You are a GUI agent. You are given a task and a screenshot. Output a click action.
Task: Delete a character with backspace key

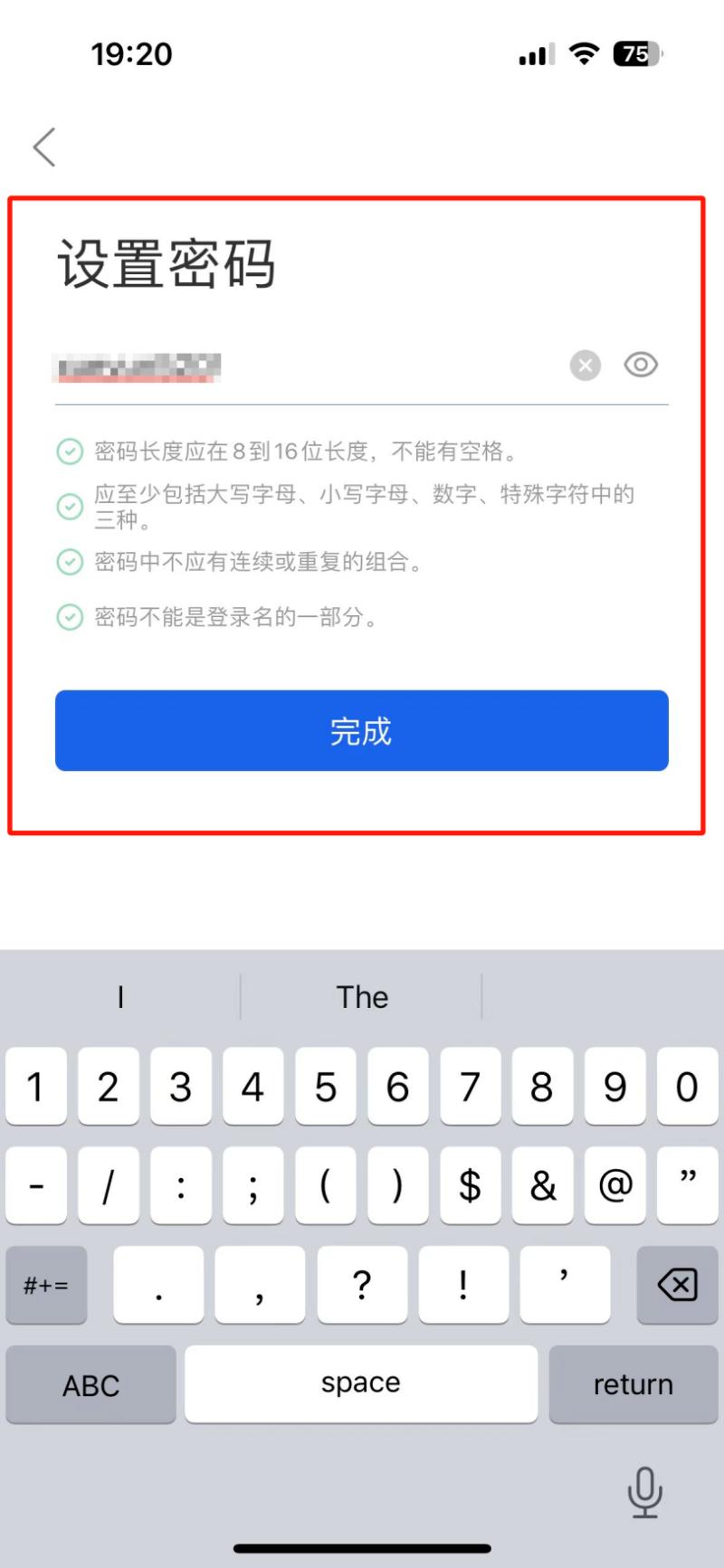tap(677, 1285)
